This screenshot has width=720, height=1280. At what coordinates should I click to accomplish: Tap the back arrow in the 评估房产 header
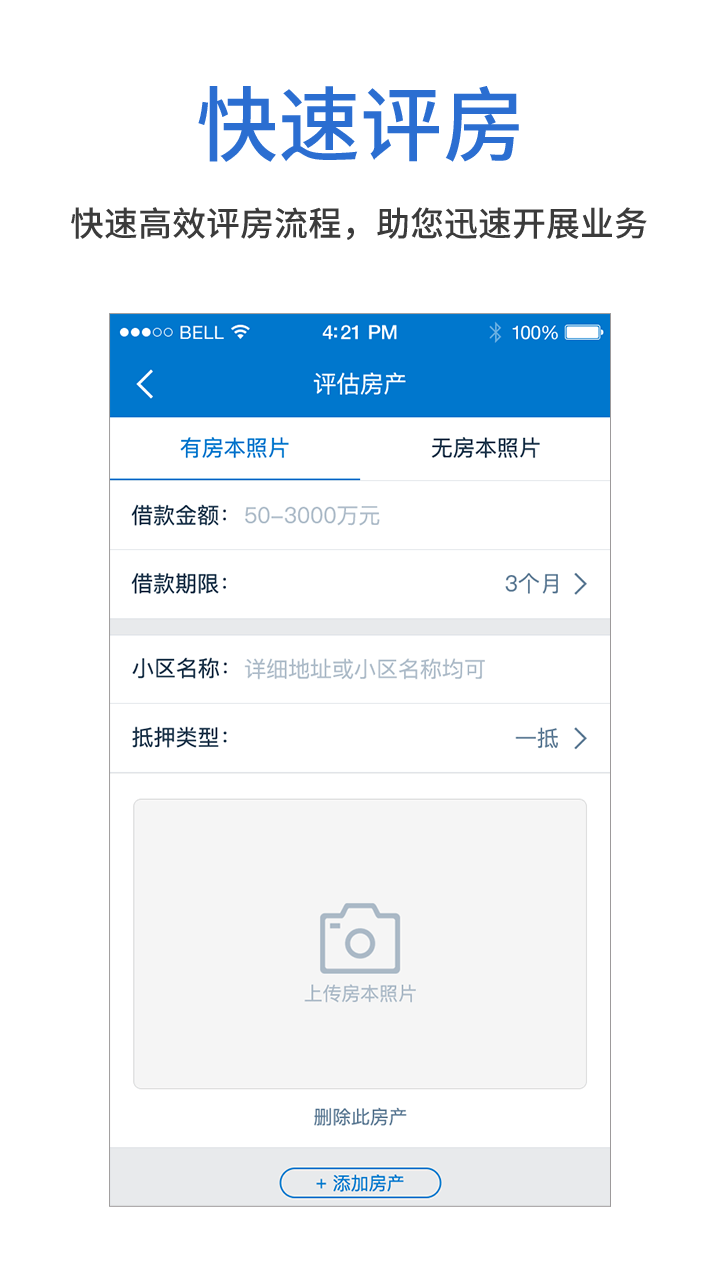point(143,384)
